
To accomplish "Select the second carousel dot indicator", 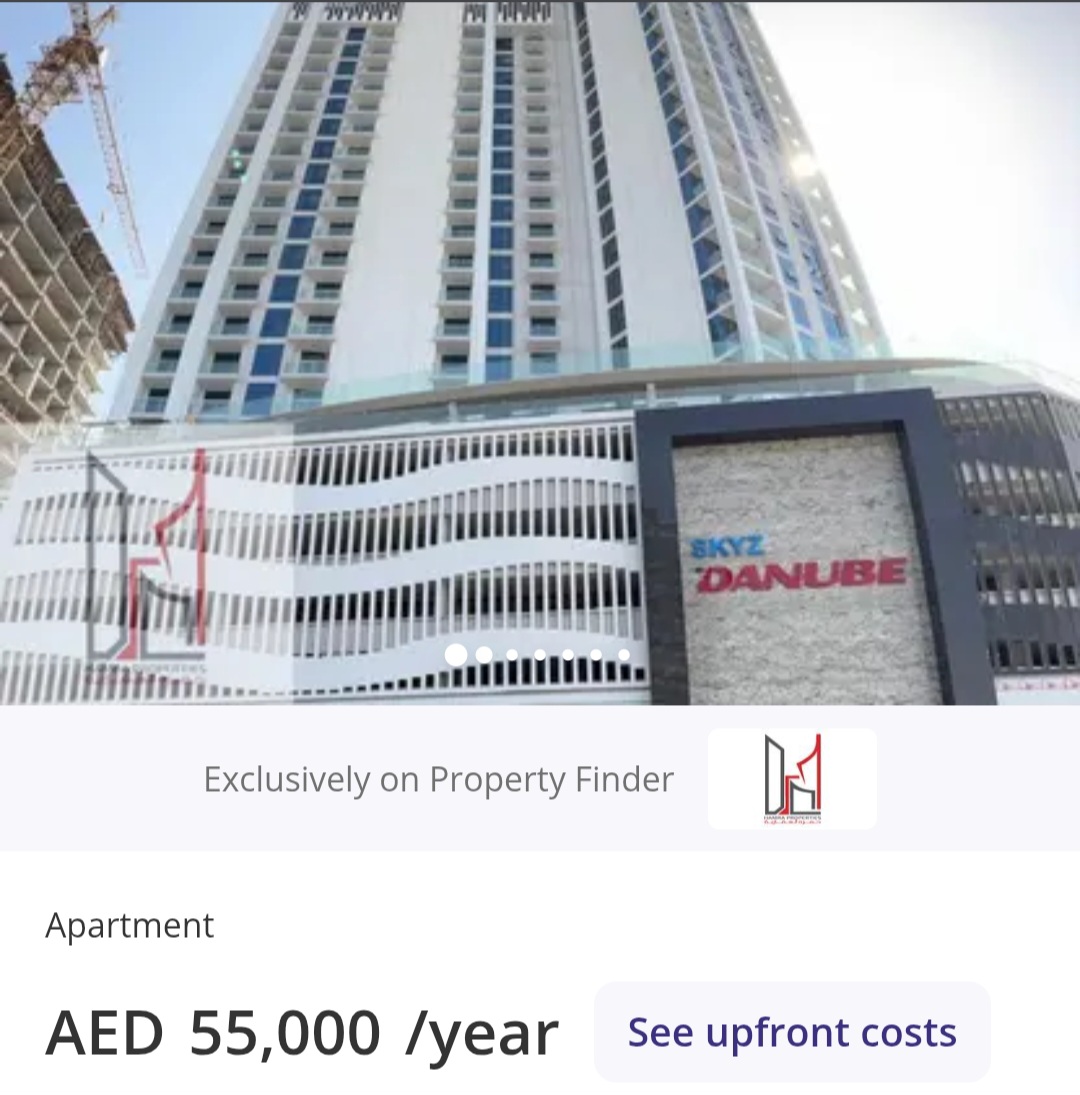I will click(486, 657).
